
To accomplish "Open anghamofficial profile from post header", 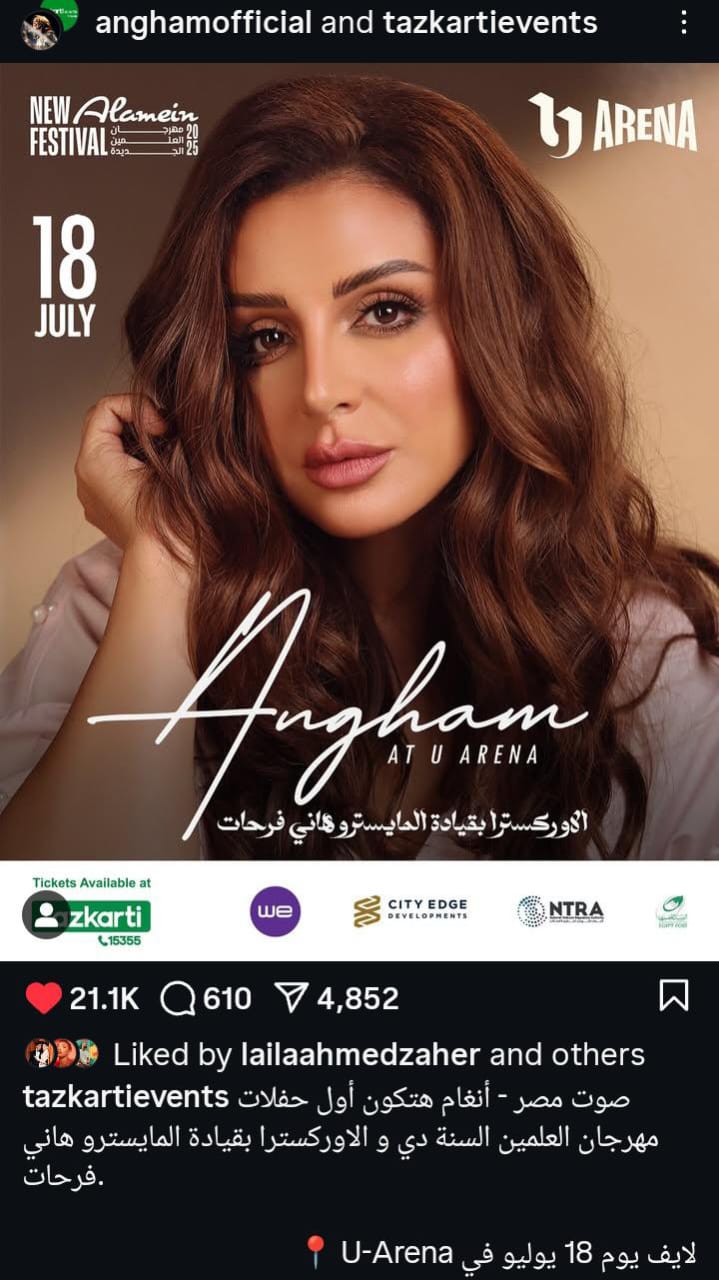I will 202,23.
